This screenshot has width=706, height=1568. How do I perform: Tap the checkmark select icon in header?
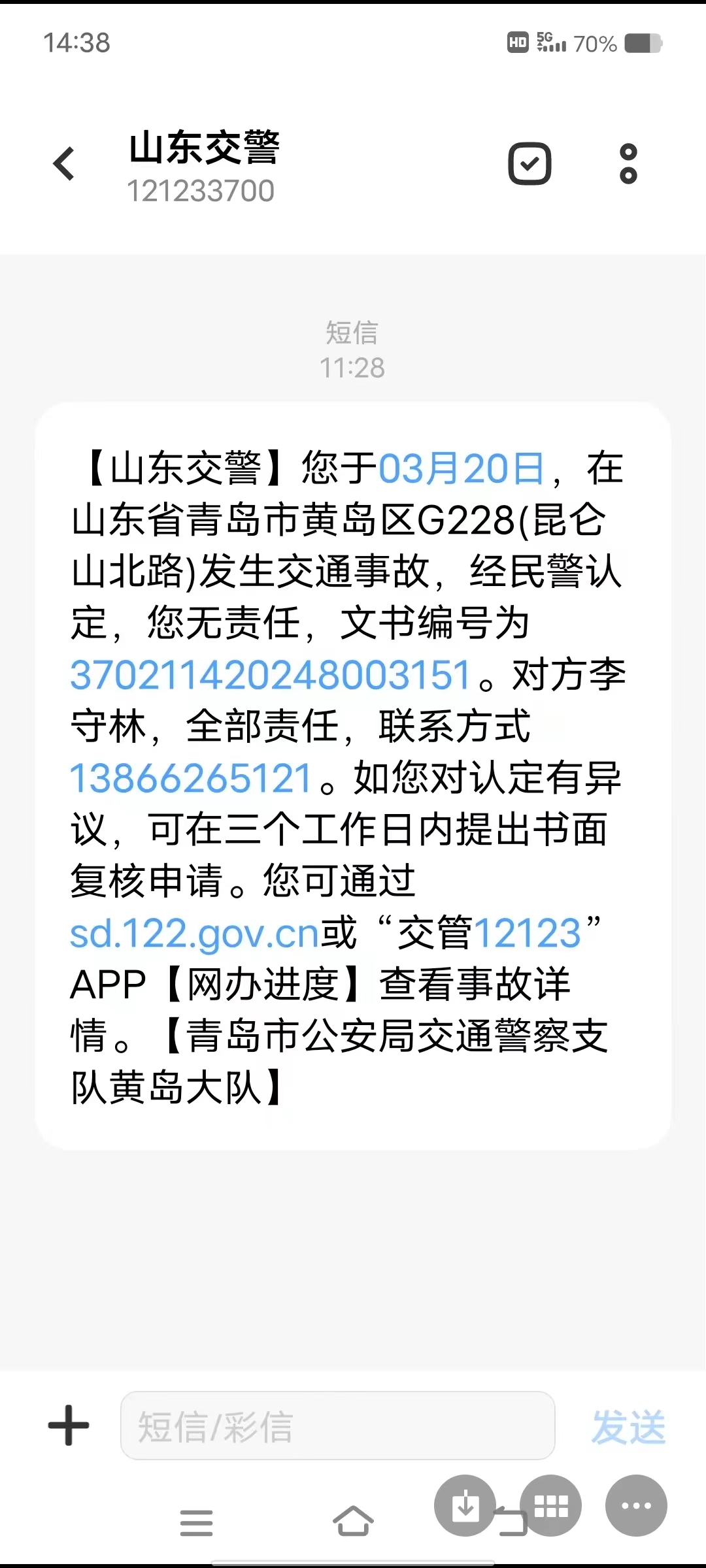click(529, 163)
